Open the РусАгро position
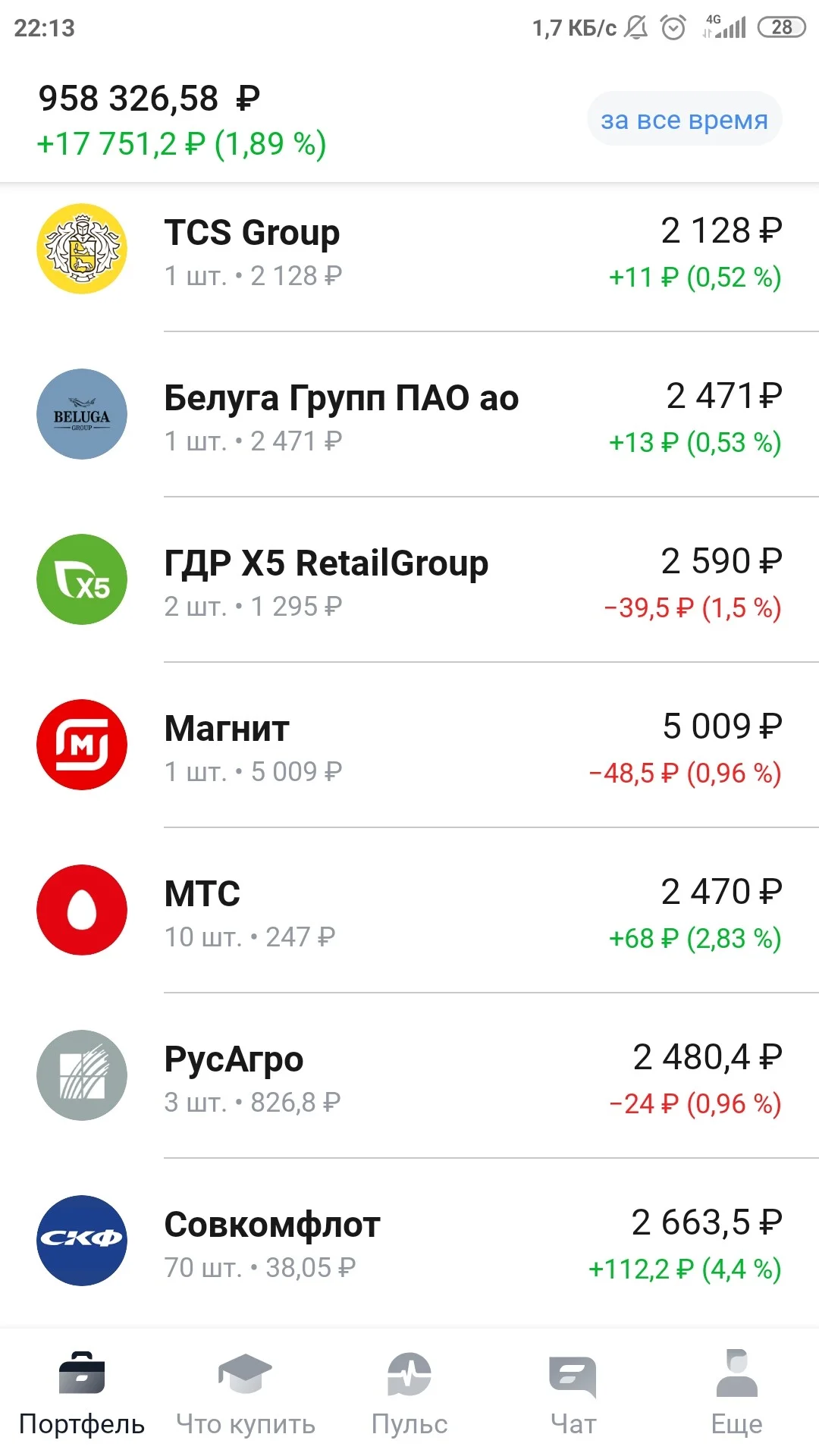 pyautogui.click(x=409, y=1076)
